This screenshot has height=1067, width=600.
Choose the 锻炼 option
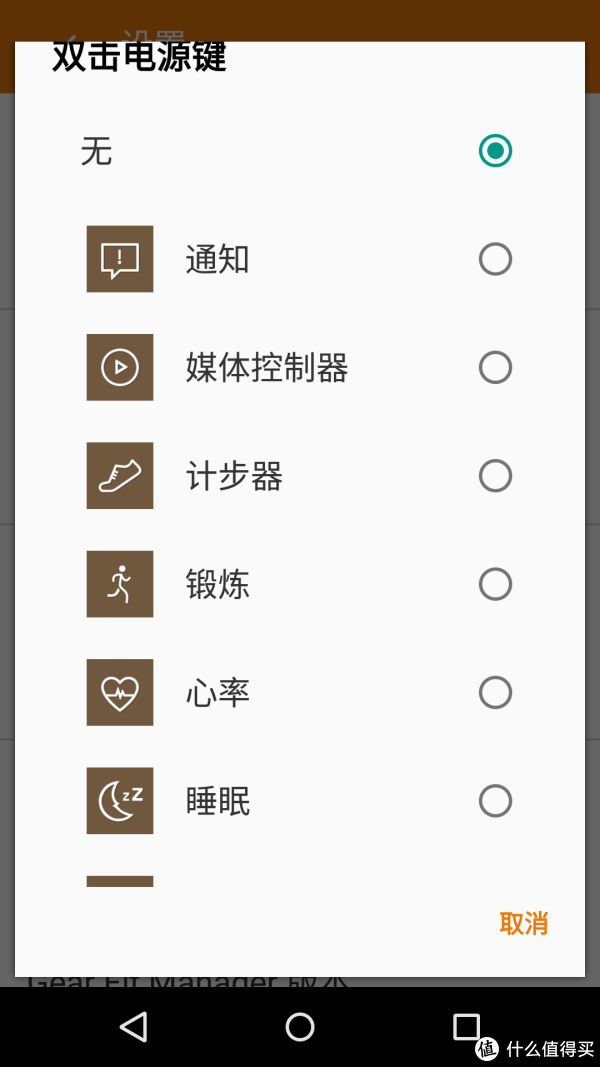click(299, 584)
